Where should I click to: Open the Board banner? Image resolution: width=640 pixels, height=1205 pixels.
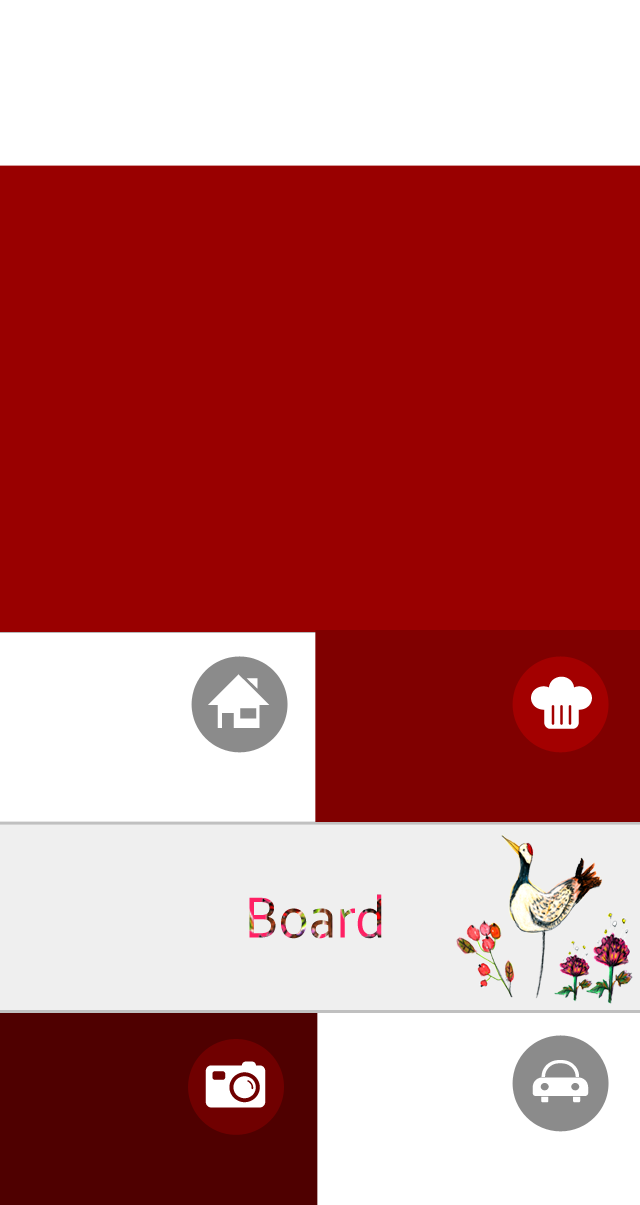point(315,918)
